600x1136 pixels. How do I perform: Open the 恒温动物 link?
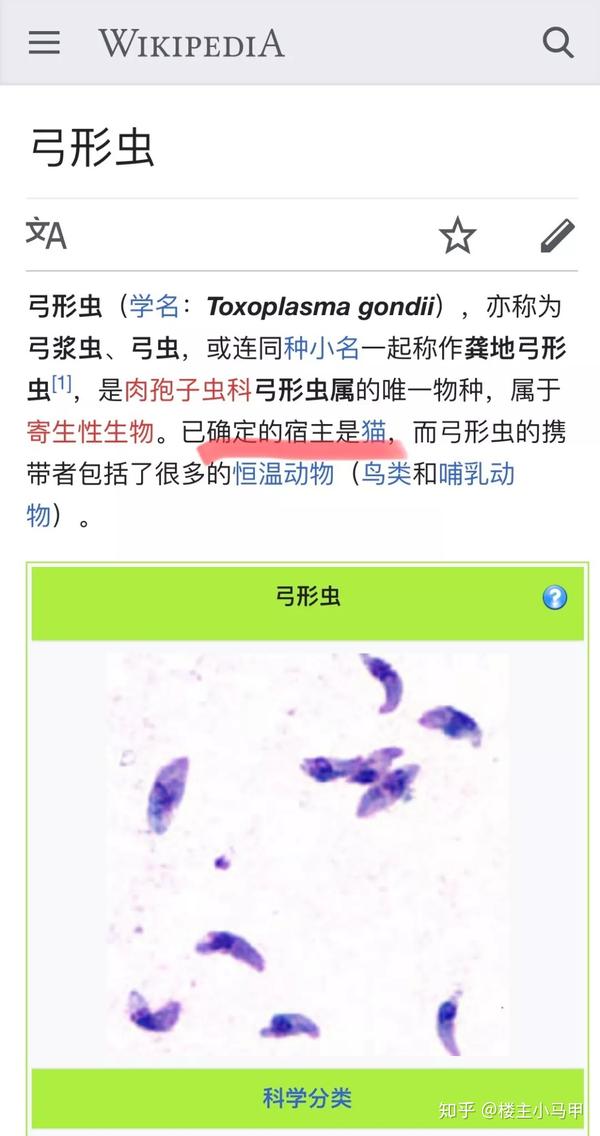(283, 473)
